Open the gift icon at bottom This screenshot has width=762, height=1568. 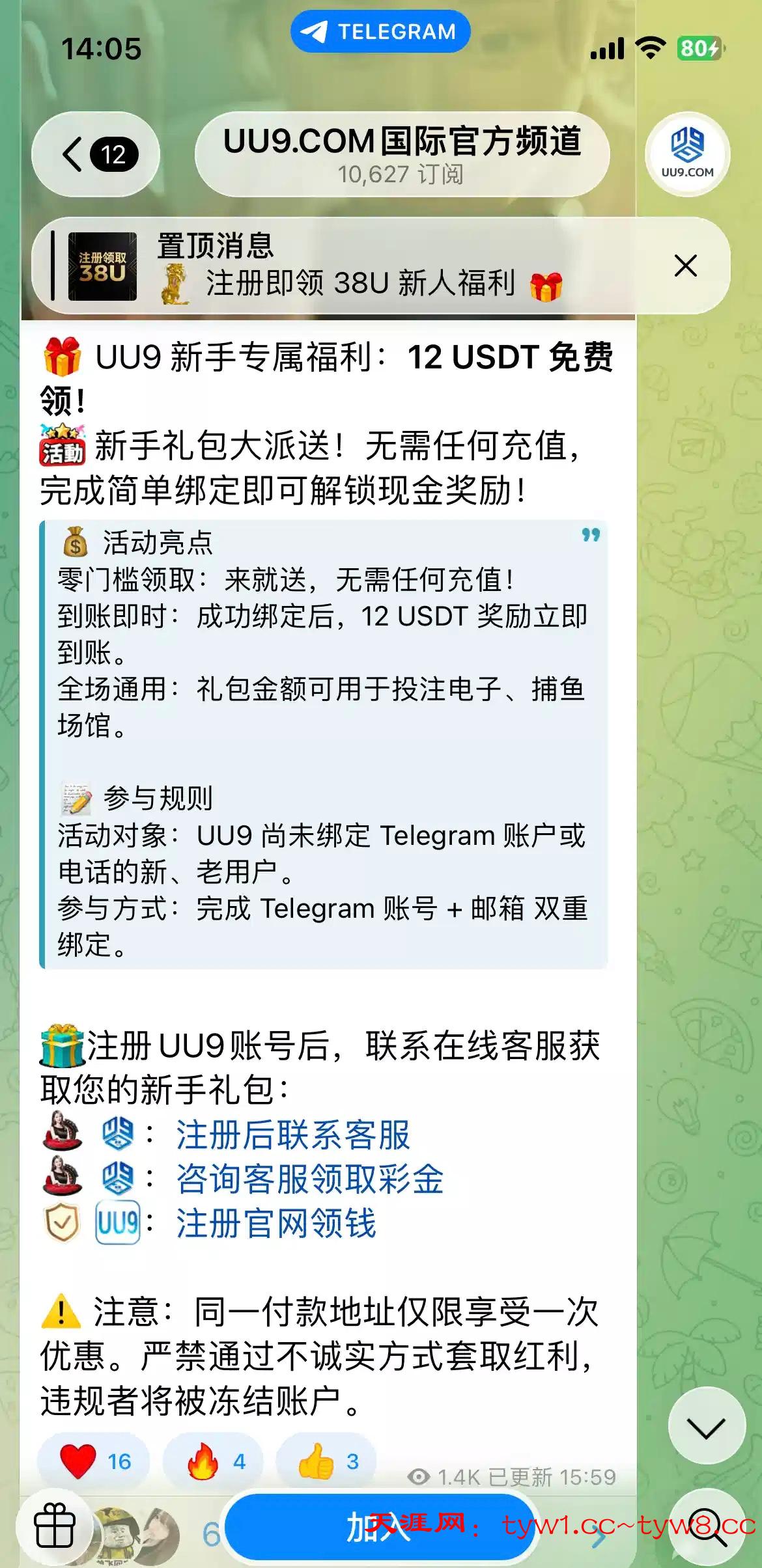click(55, 1526)
